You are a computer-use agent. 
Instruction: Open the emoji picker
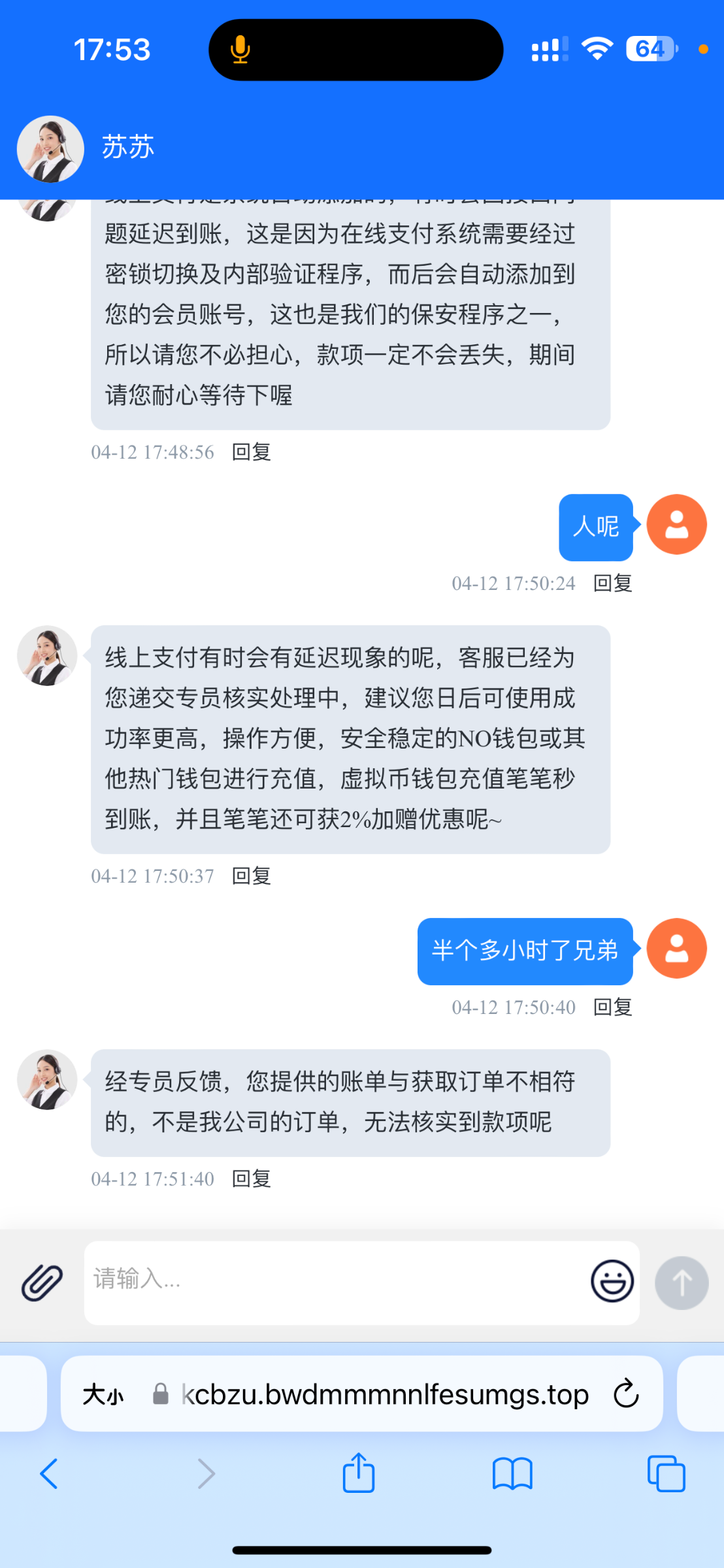(x=612, y=1281)
